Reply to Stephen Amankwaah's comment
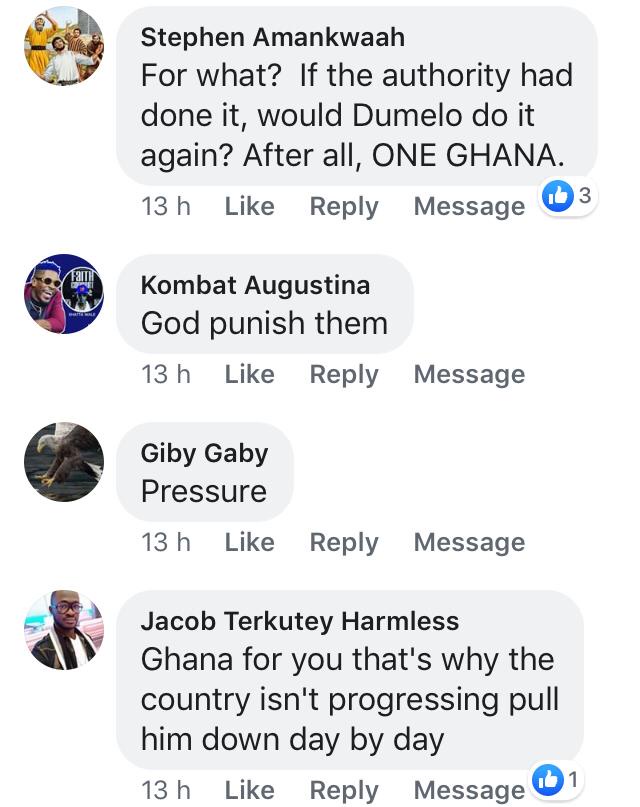The height and width of the screenshot is (807, 640). click(344, 206)
